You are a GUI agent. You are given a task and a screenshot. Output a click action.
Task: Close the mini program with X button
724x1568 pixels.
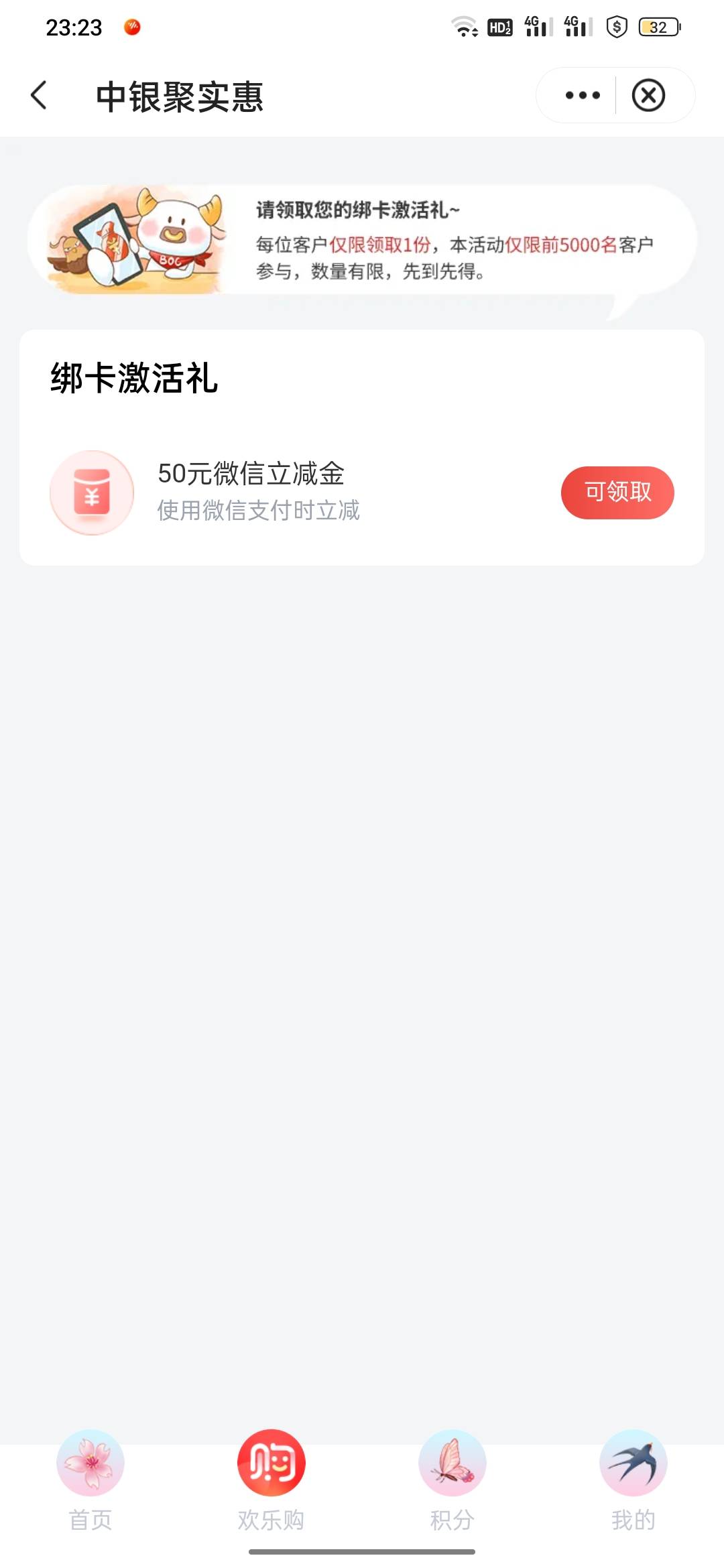pyautogui.click(x=648, y=95)
